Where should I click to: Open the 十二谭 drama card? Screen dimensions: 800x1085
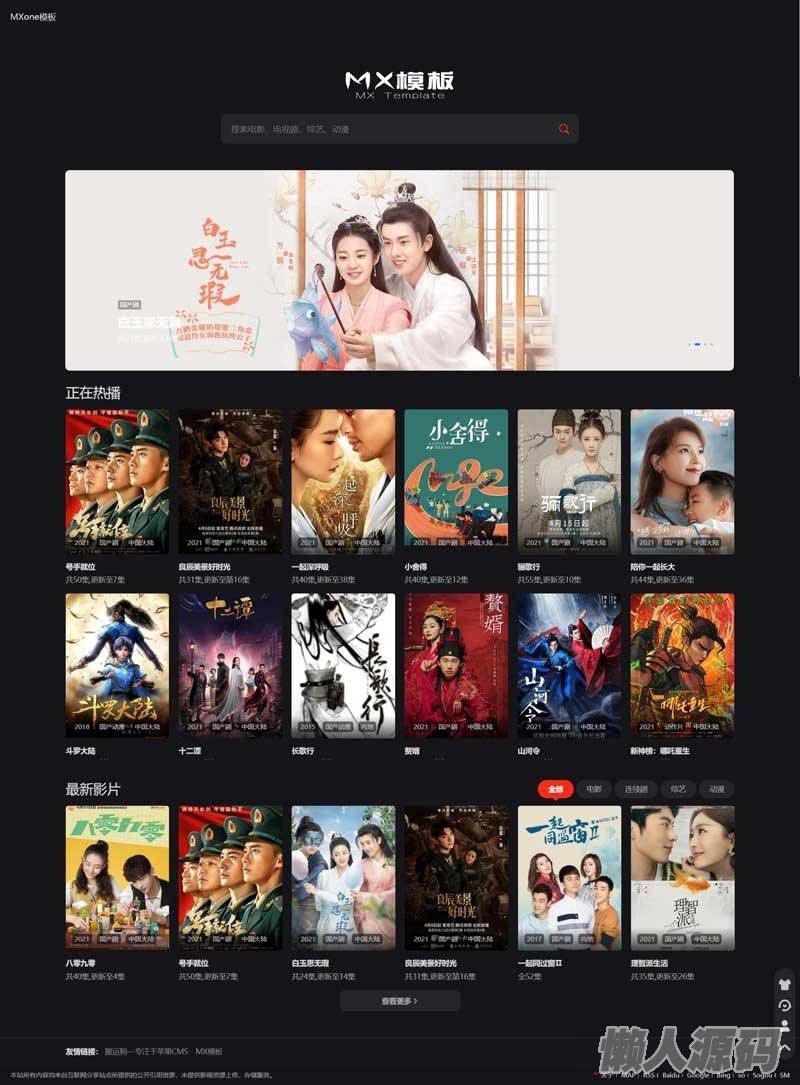230,666
